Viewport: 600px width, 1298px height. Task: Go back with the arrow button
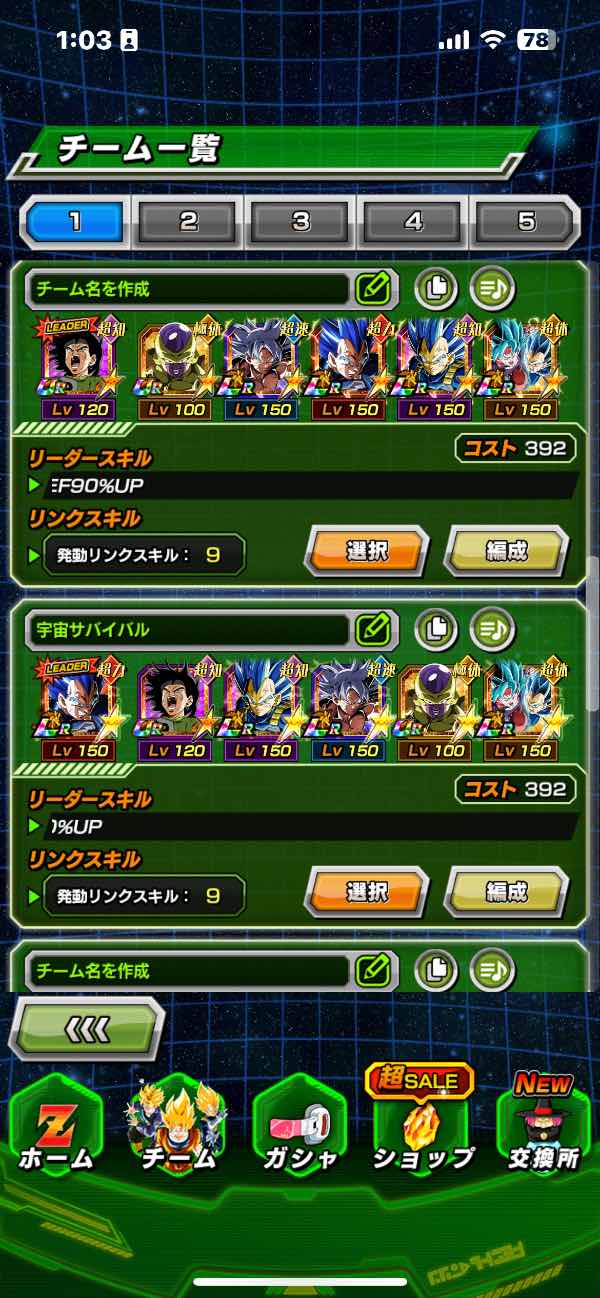point(86,1028)
